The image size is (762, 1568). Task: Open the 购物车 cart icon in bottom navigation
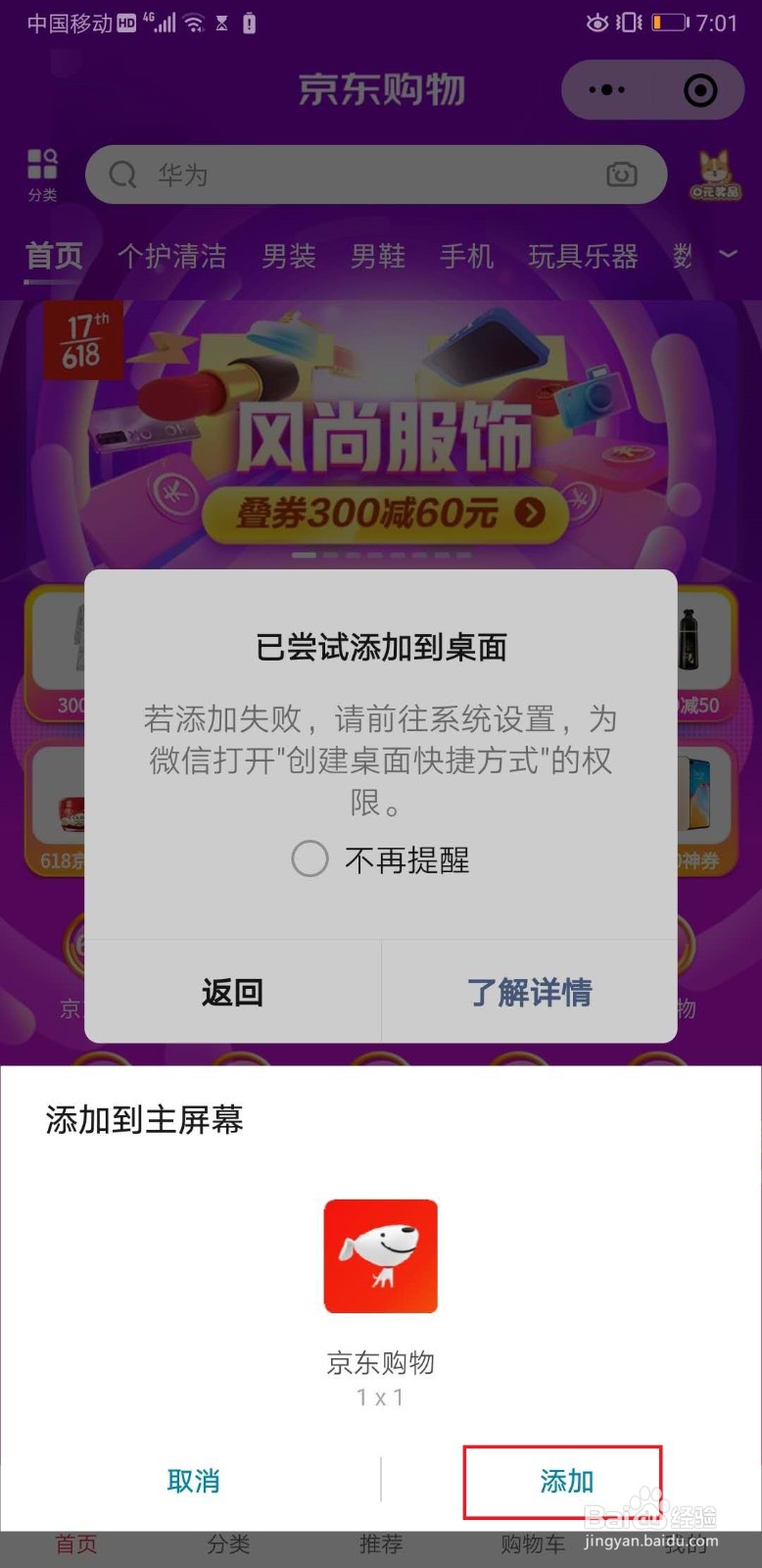[530, 1544]
